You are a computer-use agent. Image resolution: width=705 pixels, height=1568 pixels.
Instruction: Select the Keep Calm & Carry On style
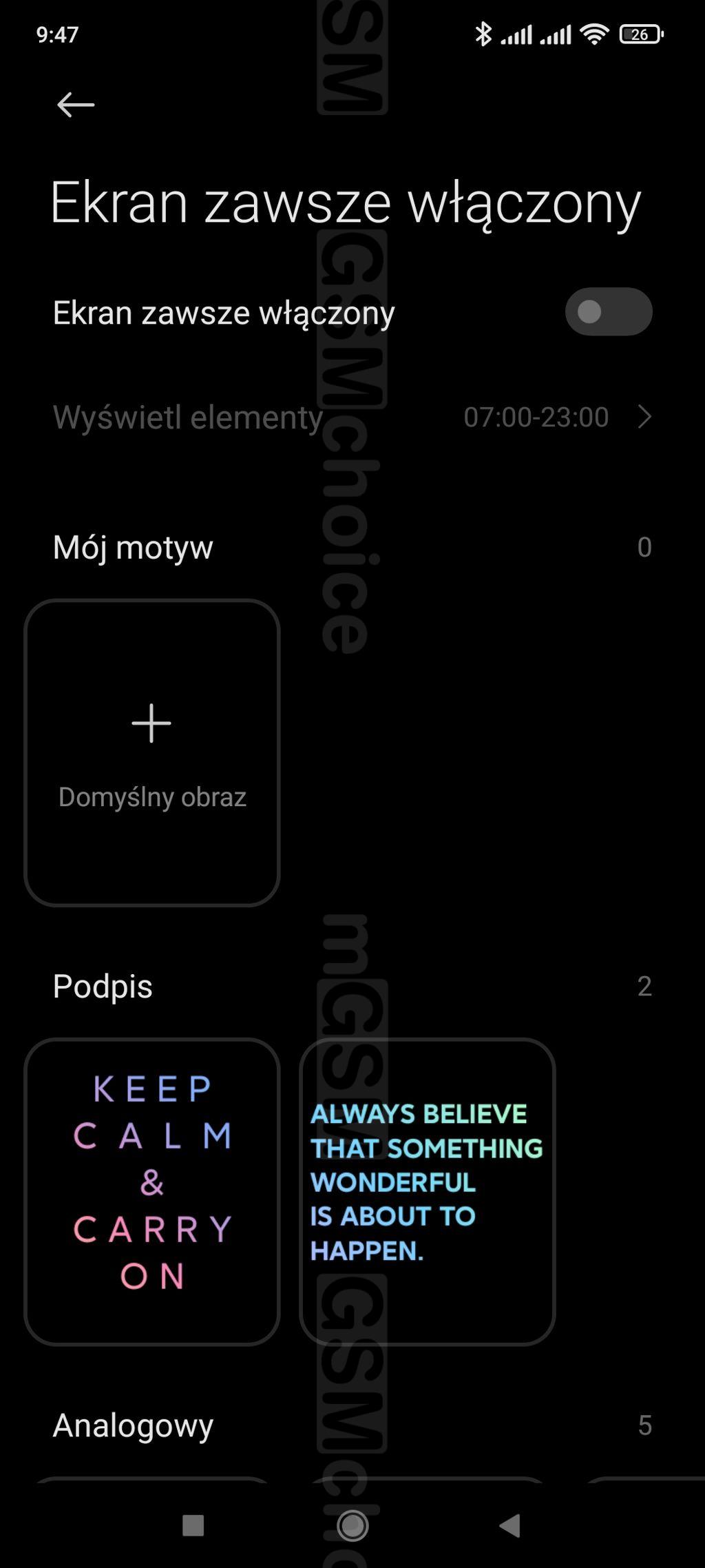[x=151, y=1191]
